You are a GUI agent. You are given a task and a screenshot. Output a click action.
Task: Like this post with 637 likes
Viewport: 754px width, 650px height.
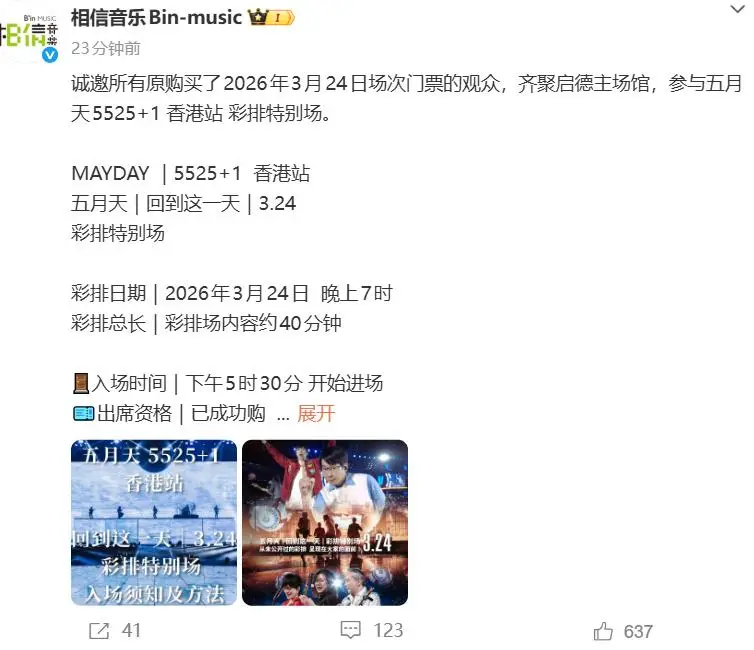coord(622,631)
